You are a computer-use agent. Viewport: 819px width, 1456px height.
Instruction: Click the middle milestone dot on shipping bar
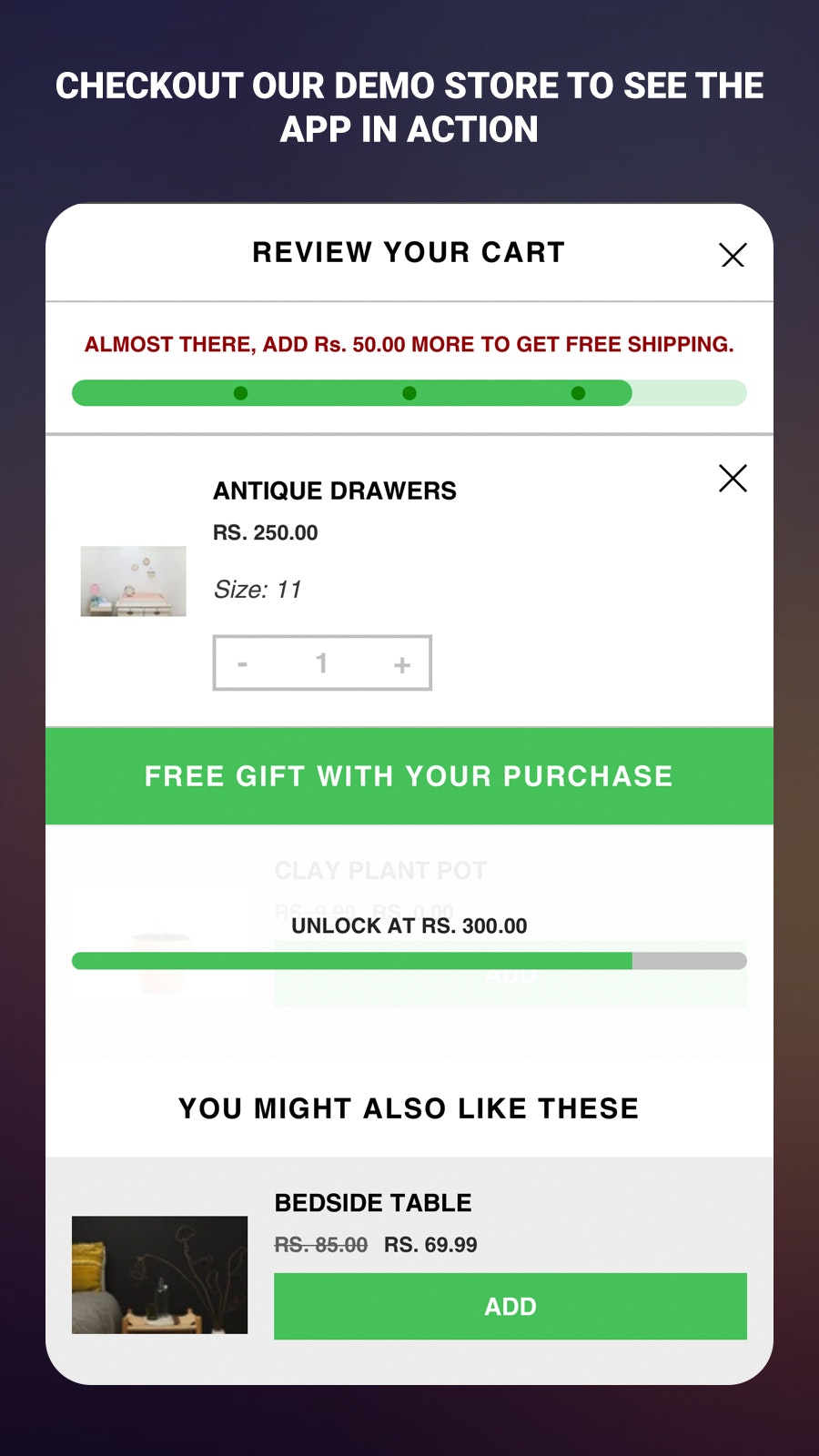409,393
